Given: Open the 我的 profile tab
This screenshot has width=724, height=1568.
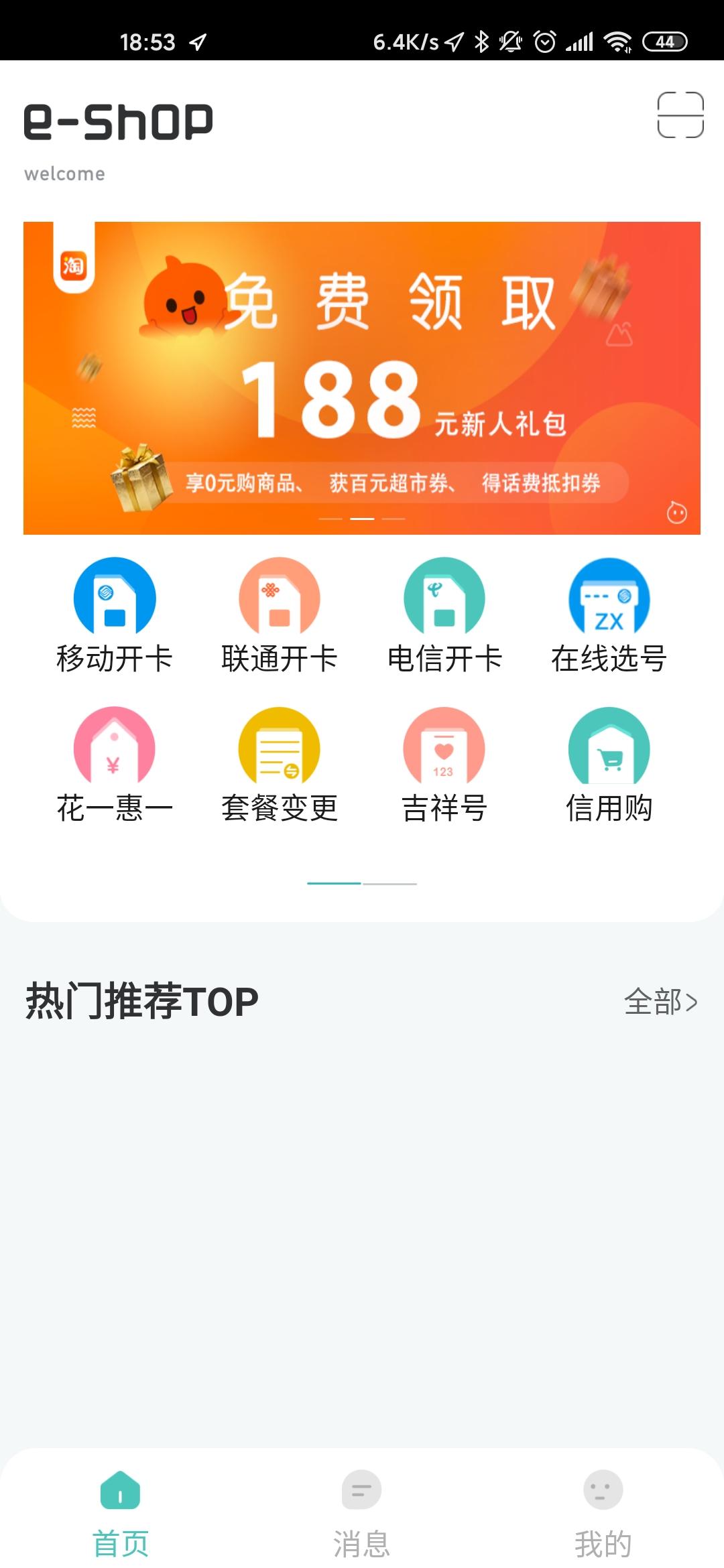Looking at the screenshot, I should pyautogui.click(x=602, y=1508).
